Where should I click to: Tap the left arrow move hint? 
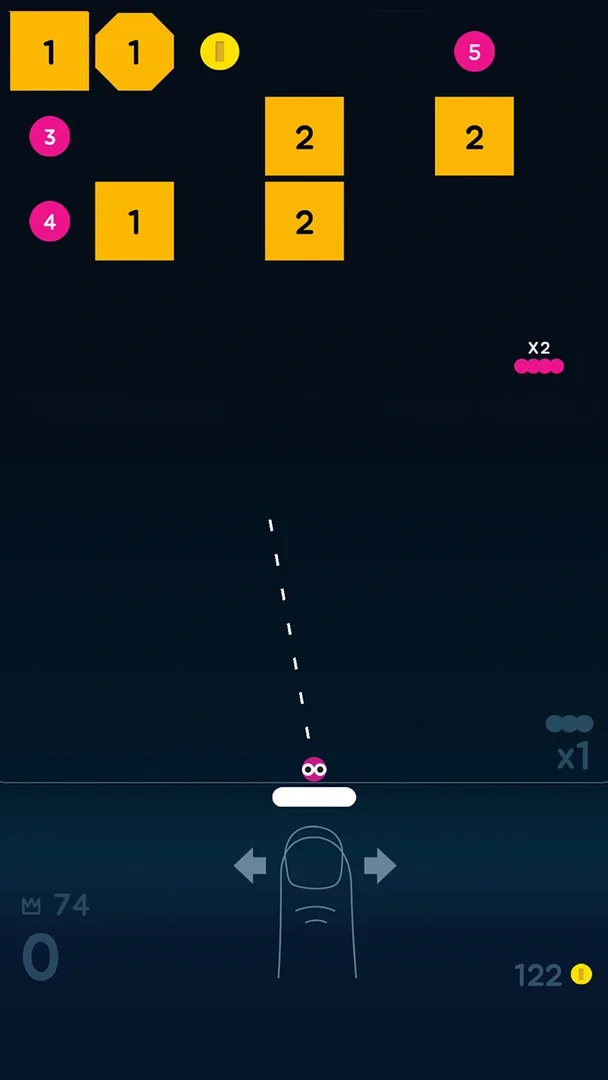pos(250,865)
